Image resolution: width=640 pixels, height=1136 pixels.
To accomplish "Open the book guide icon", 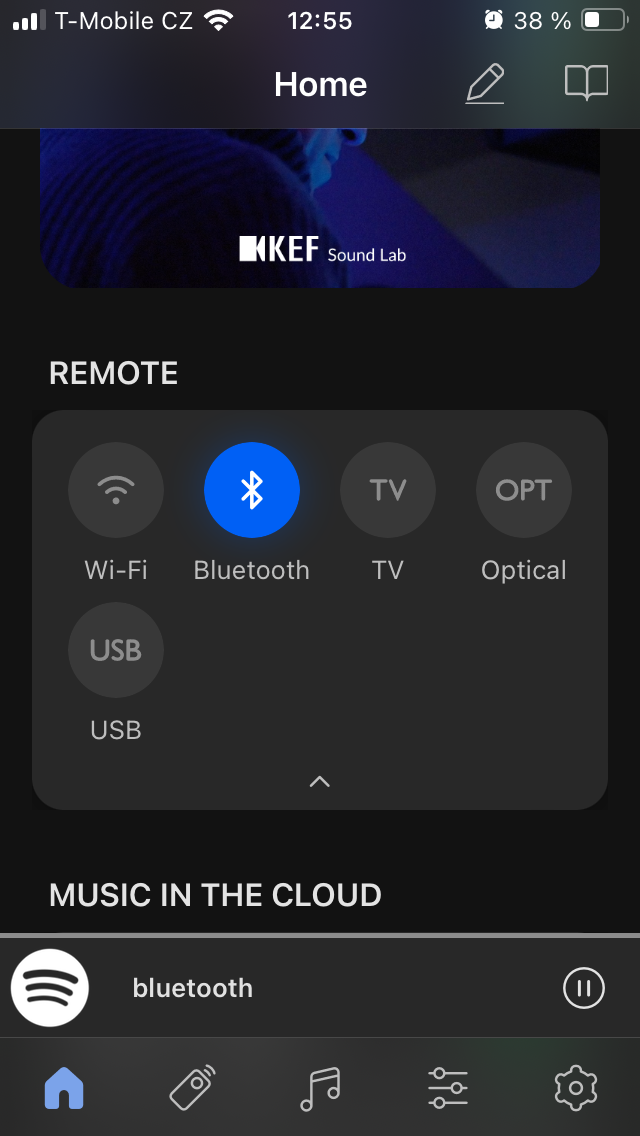I will coord(586,84).
